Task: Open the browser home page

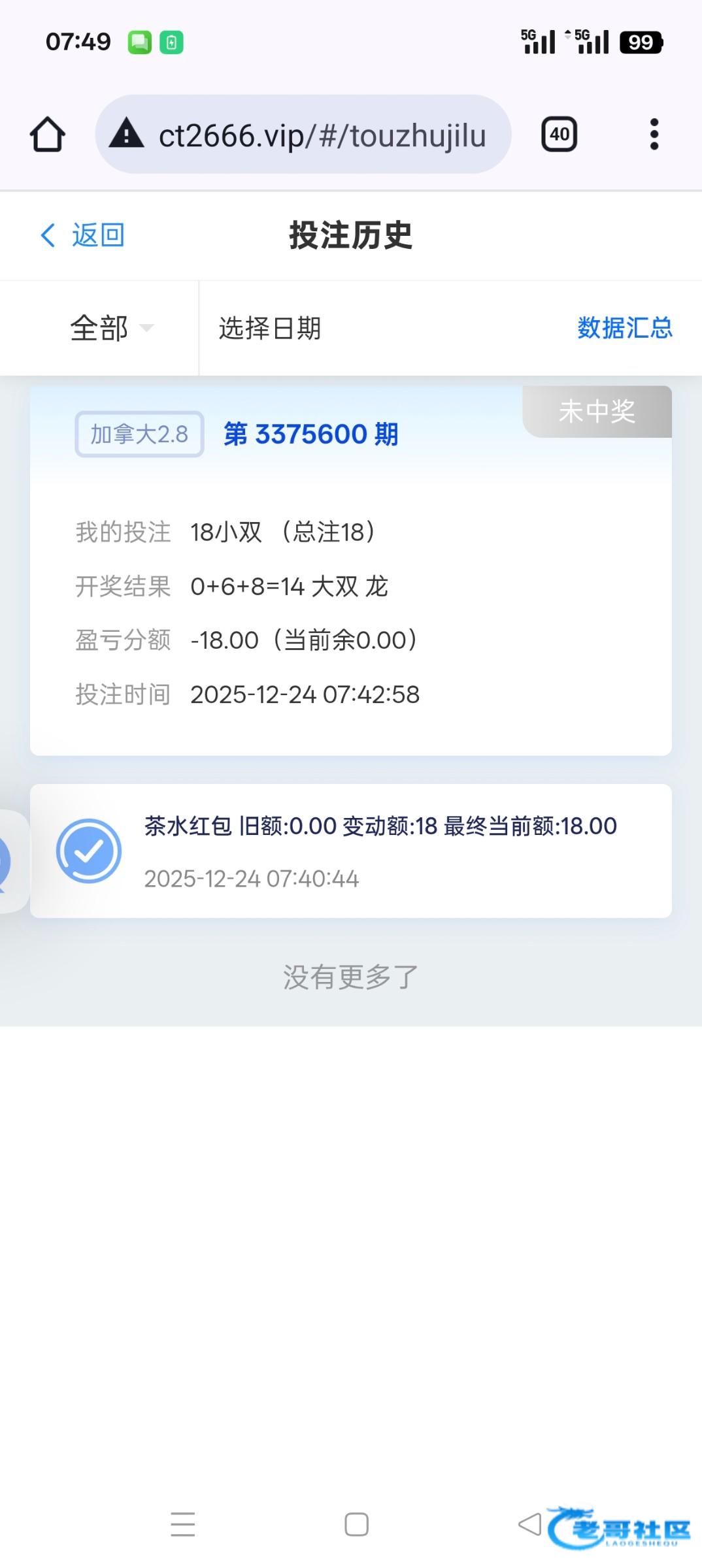Action: [x=48, y=135]
